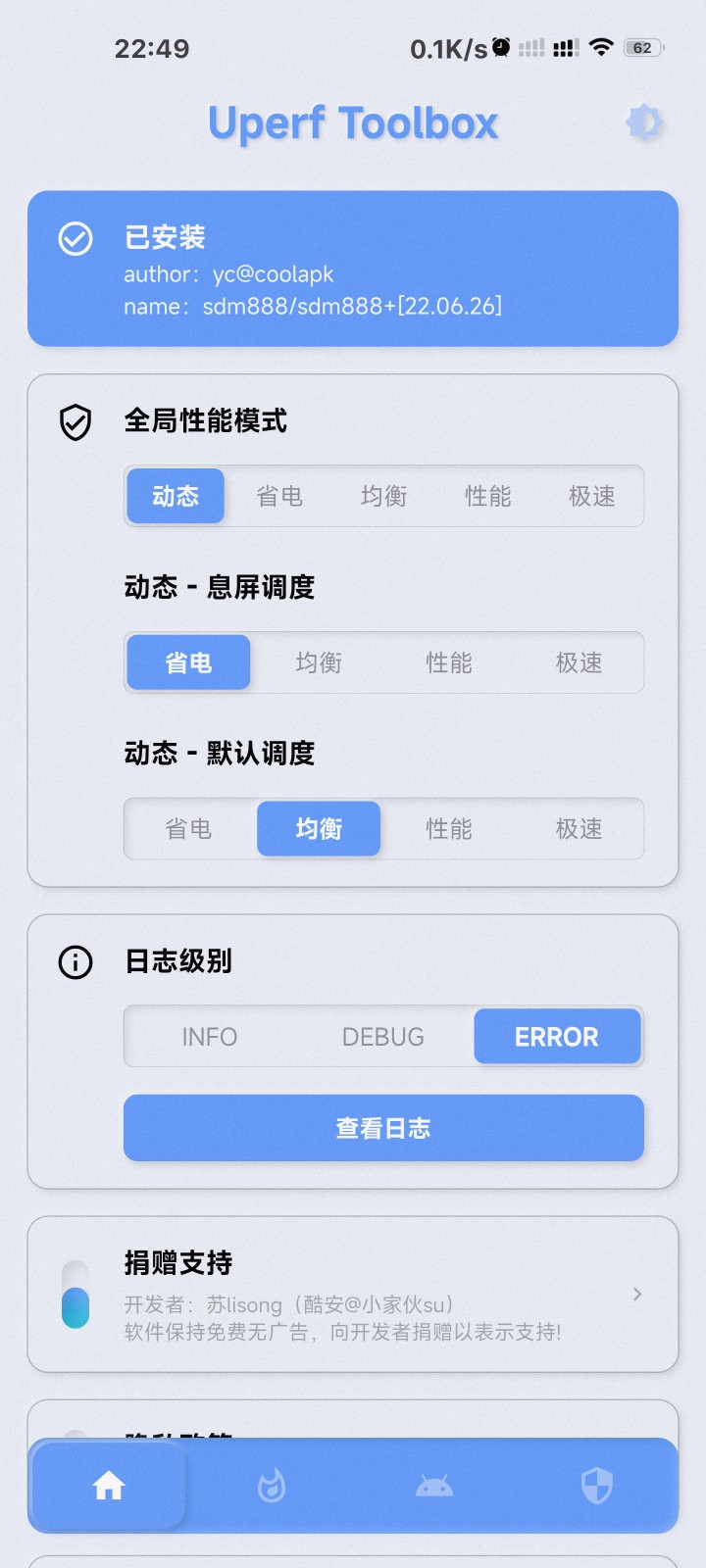Select 性能 as the global performance mode
The height and width of the screenshot is (1568, 706).
[x=487, y=497]
